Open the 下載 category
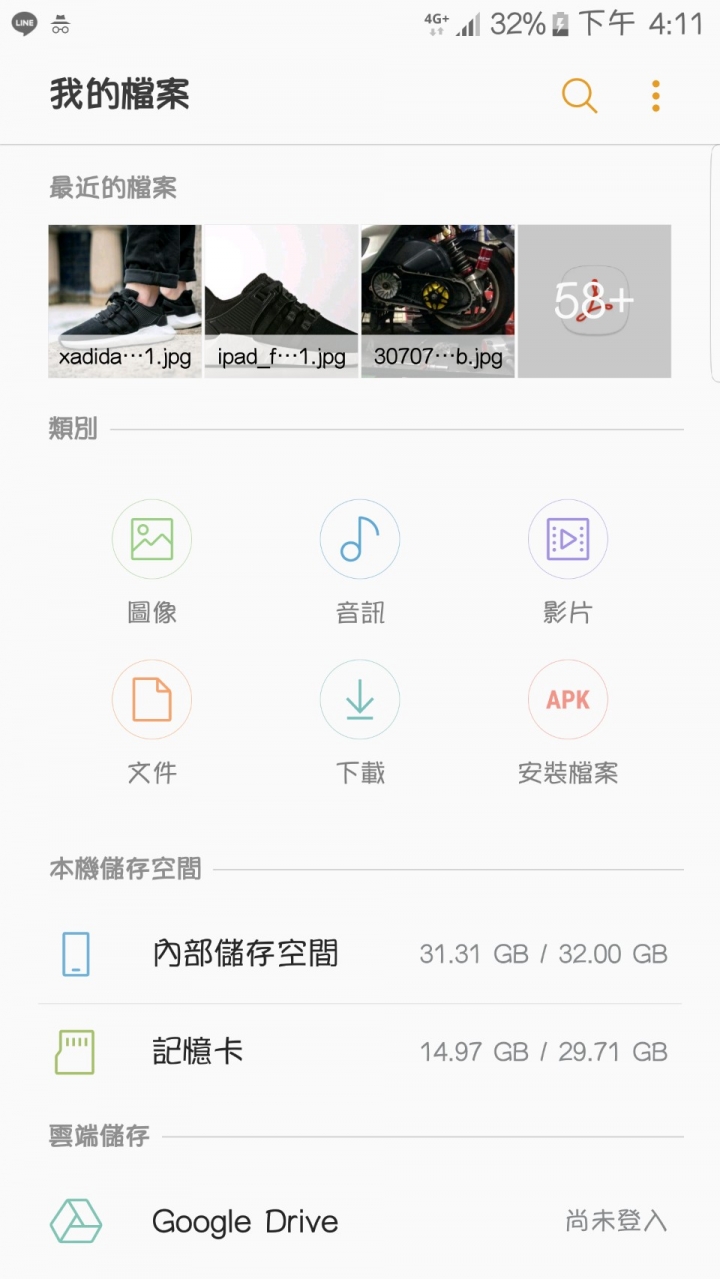 click(360, 722)
